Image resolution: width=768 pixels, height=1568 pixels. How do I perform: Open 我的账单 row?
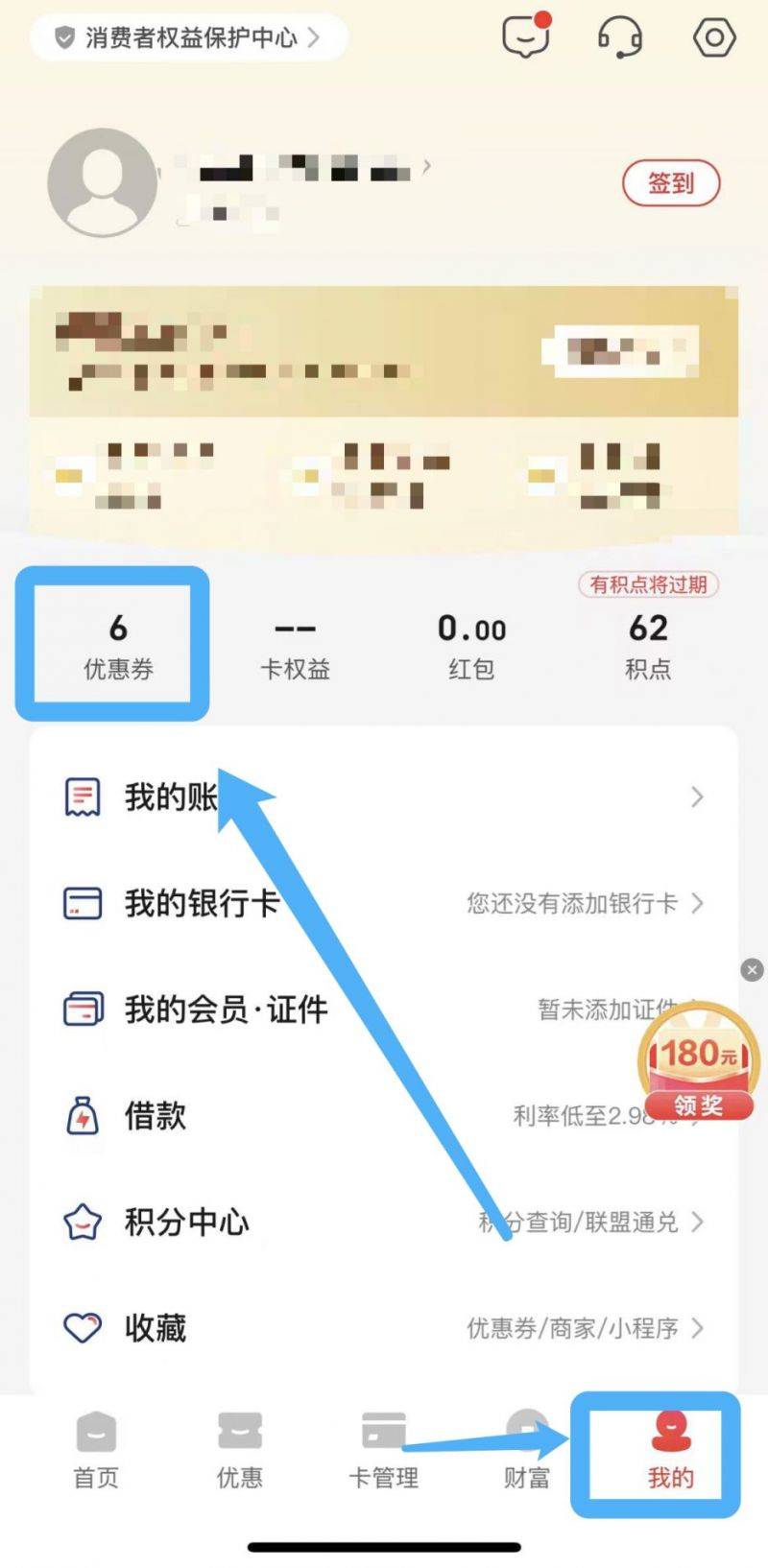coord(384,796)
